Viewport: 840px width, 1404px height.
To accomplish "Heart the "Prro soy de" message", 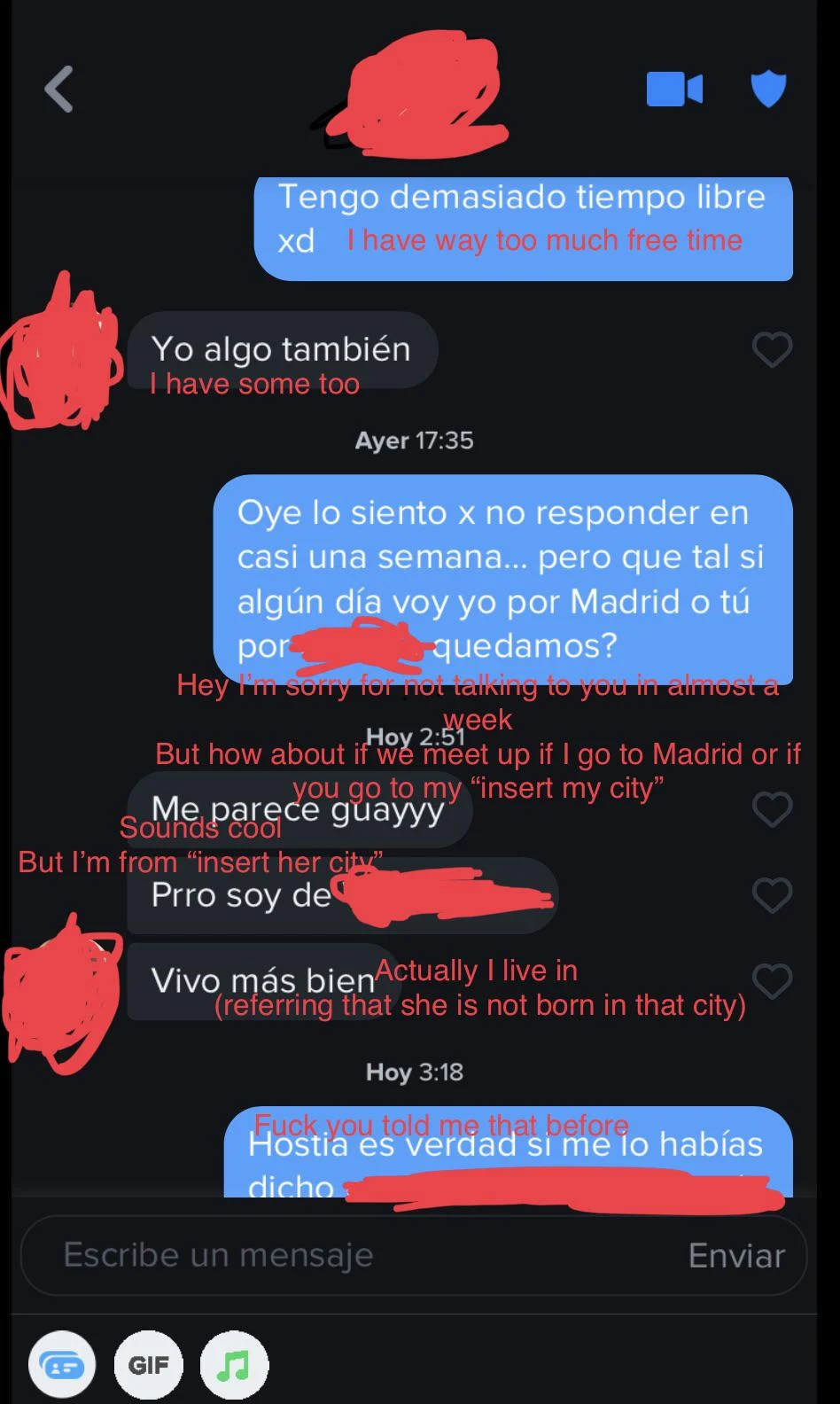I will point(772,895).
